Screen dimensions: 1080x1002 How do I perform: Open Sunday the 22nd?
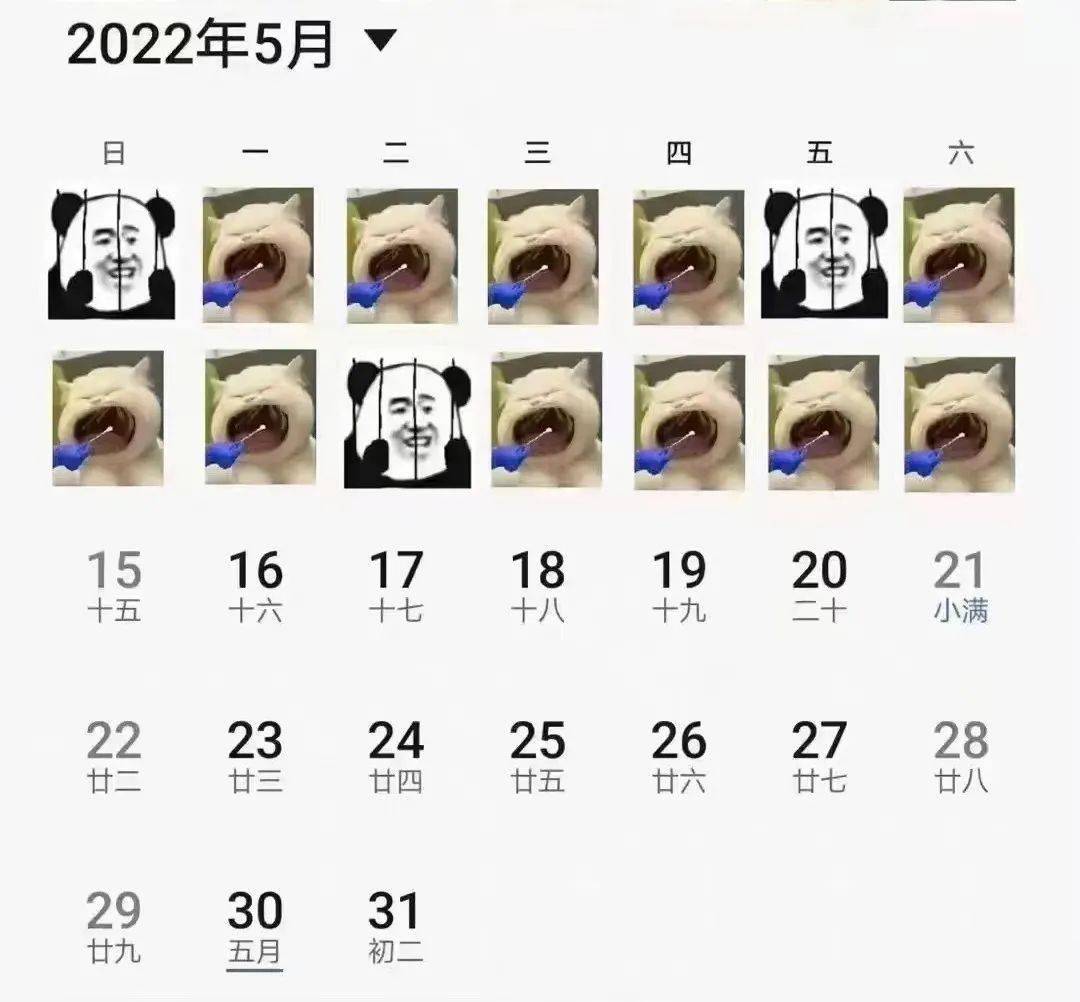click(x=114, y=756)
